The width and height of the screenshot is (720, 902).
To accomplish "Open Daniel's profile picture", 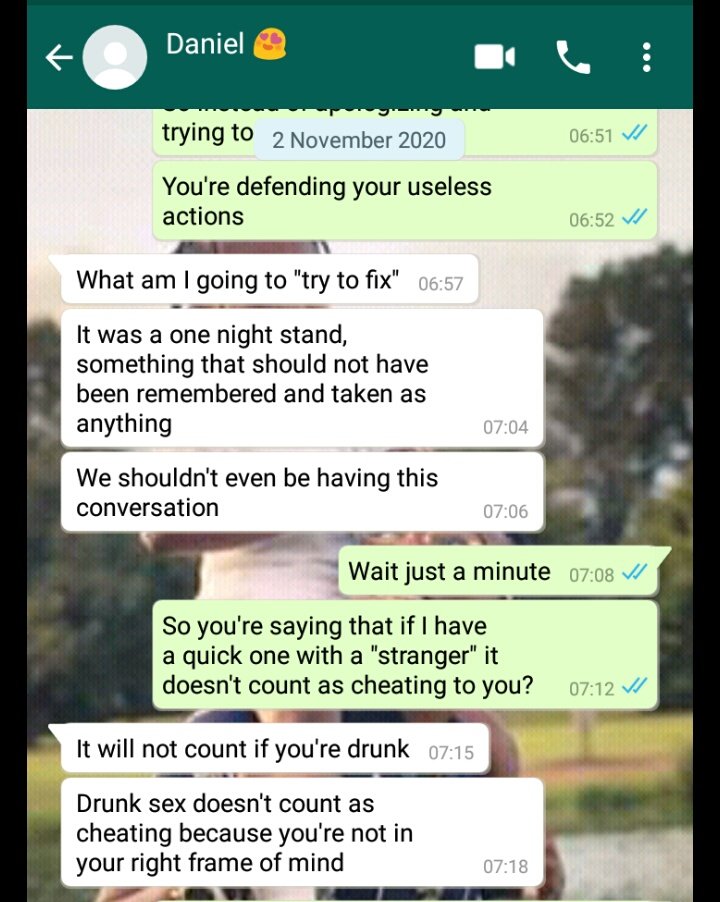I will pyautogui.click(x=115, y=58).
